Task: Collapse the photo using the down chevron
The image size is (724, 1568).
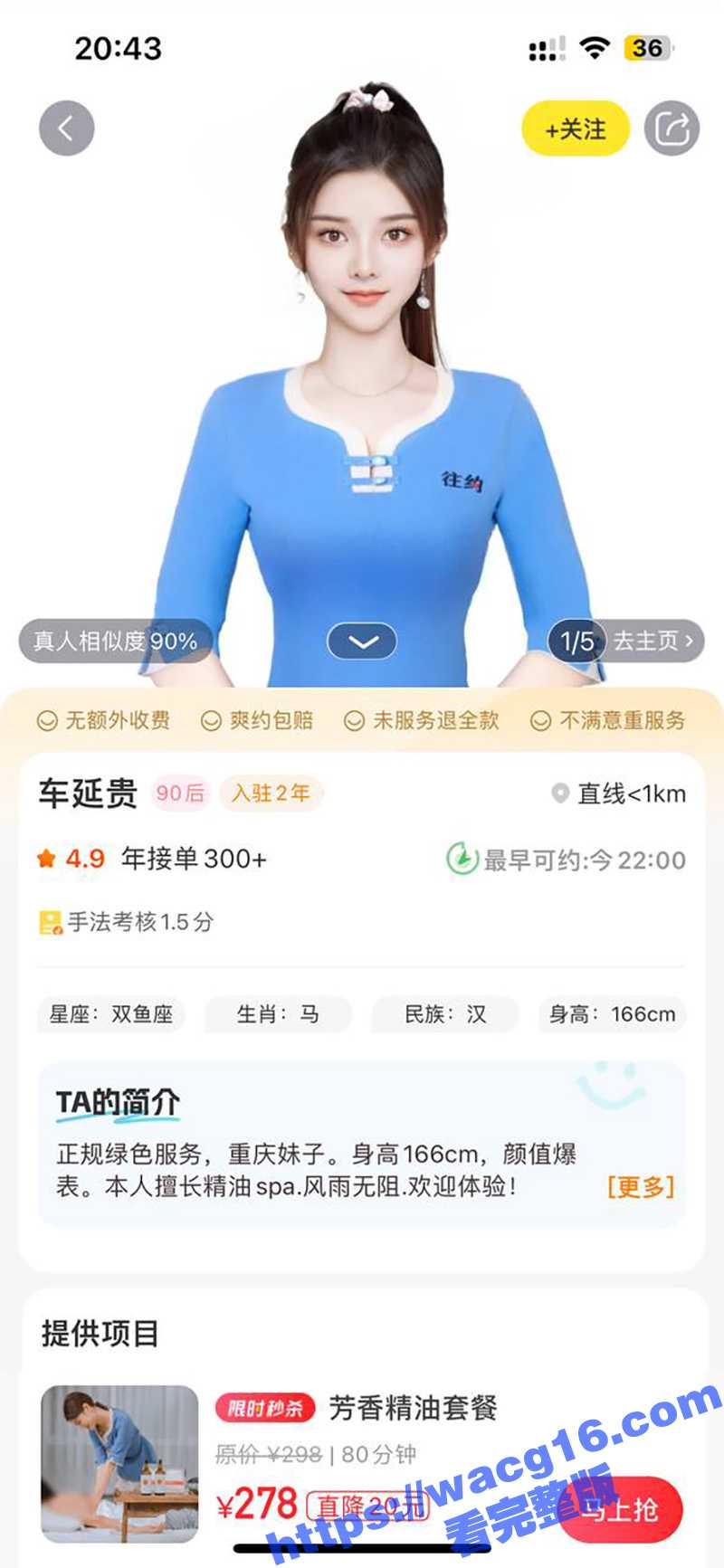Action: point(361,640)
